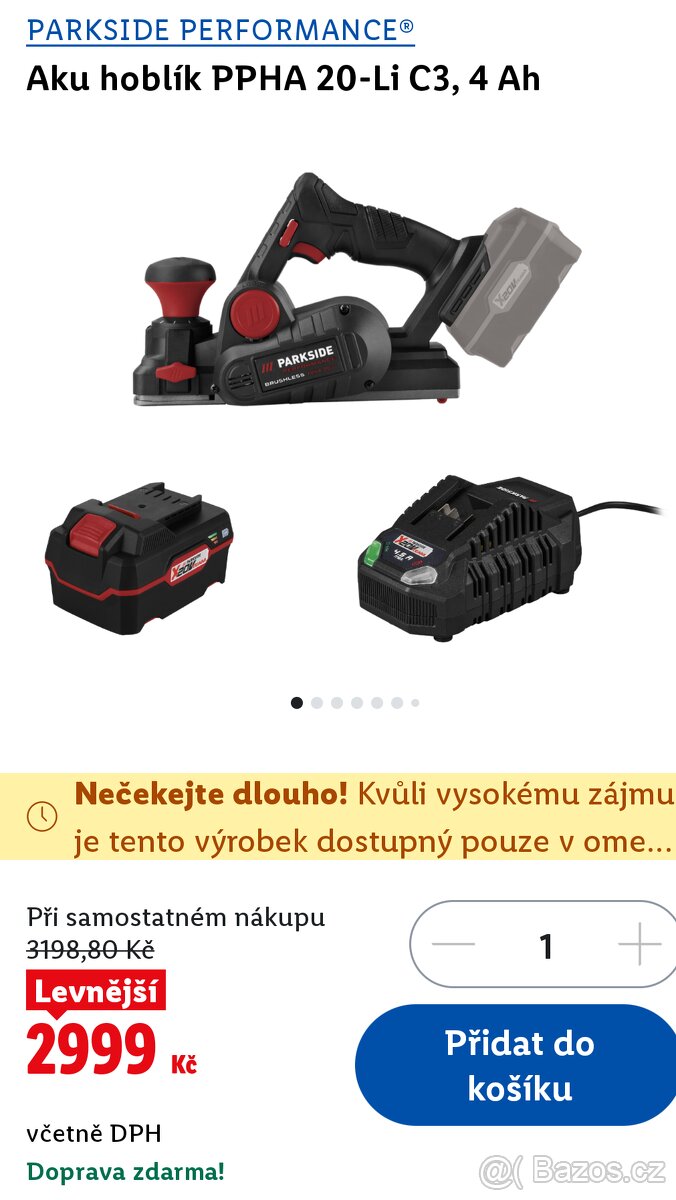Screen dimensions: 676x1200
Task: Tap the quantity field showing 1
Action: click(545, 945)
